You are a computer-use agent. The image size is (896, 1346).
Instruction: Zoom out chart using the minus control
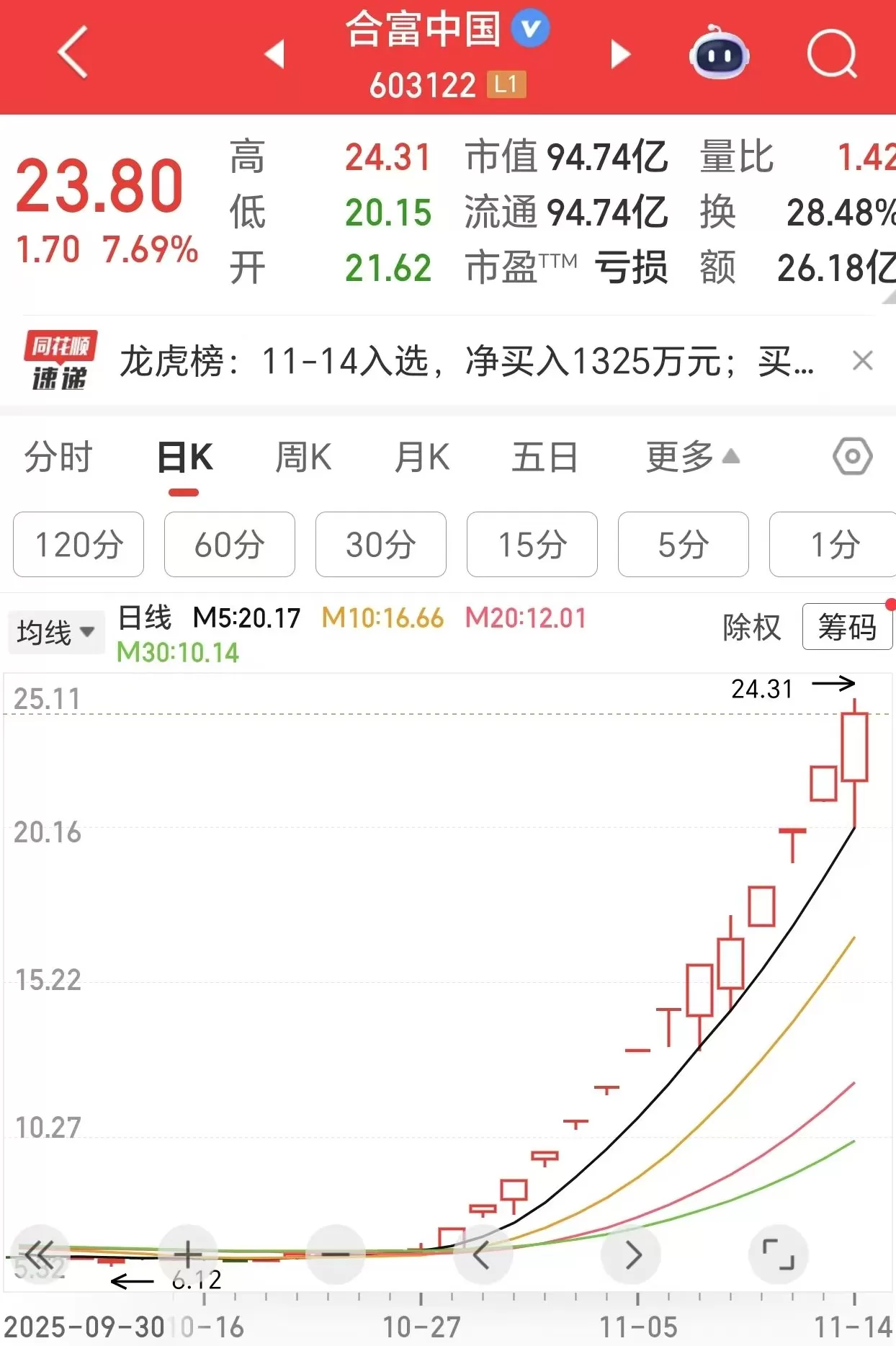[x=335, y=1254]
